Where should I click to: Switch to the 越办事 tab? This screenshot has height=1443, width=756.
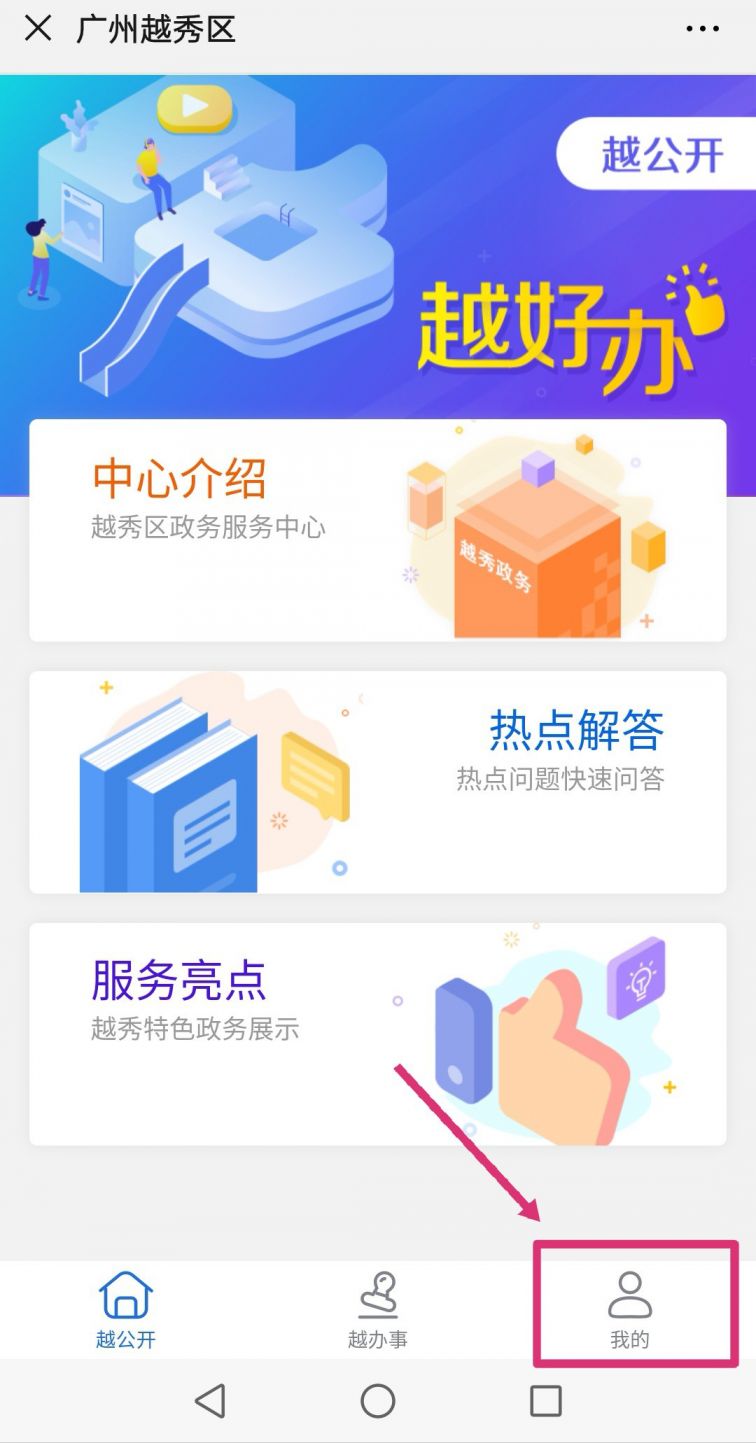click(378, 1310)
